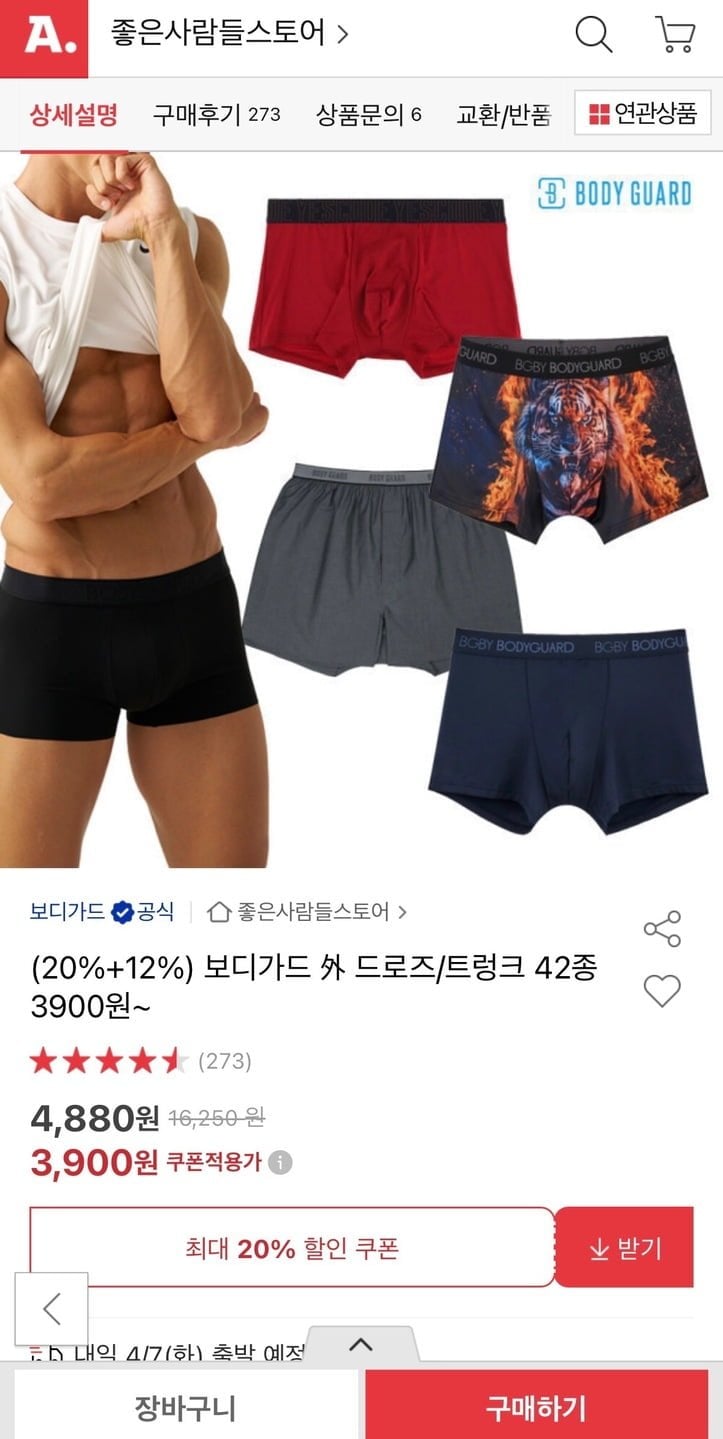The height and width of the screenshot is (1439, 723).
Task: Share this product
Action: pyautogui.click(x=662, y=929)
